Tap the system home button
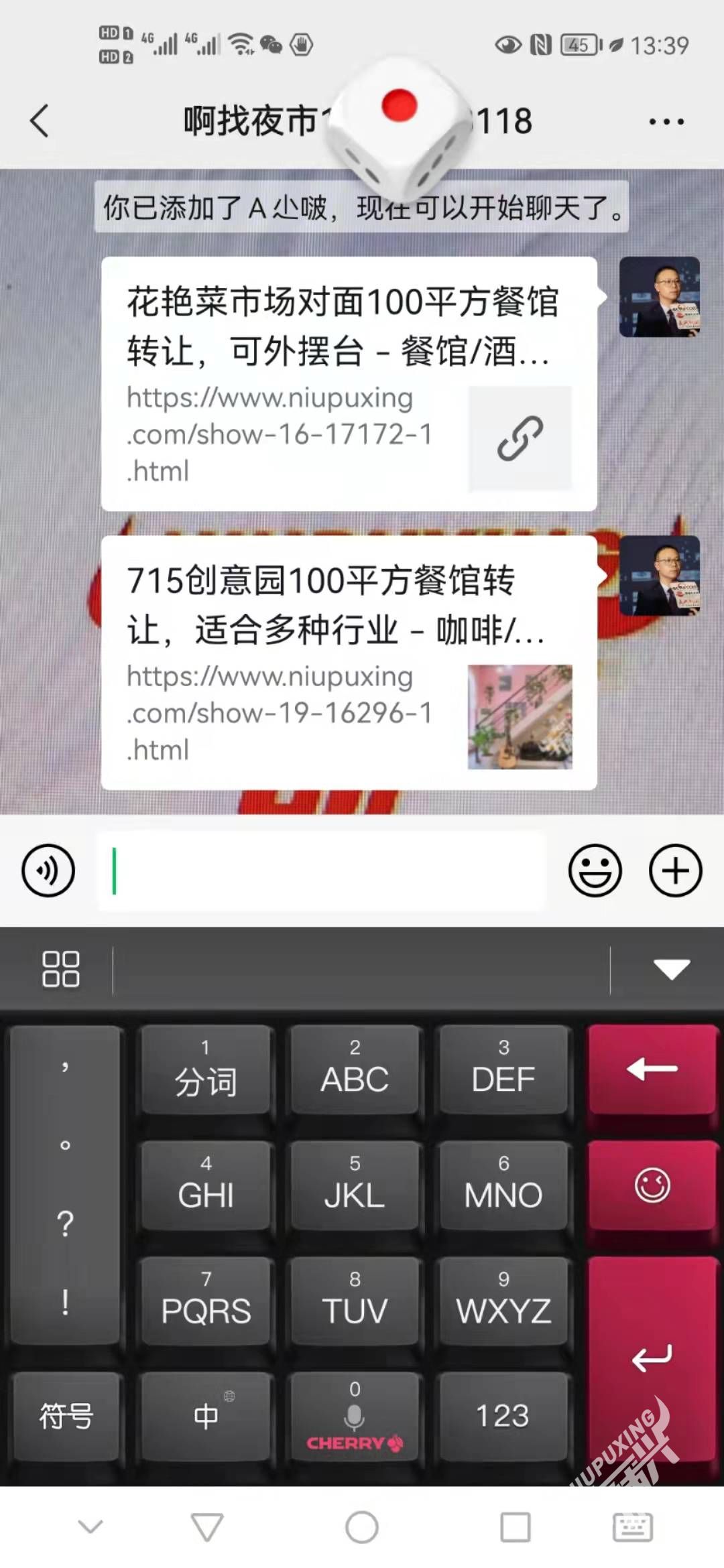Screen dimensions: 724x1568 point(362,1528)
